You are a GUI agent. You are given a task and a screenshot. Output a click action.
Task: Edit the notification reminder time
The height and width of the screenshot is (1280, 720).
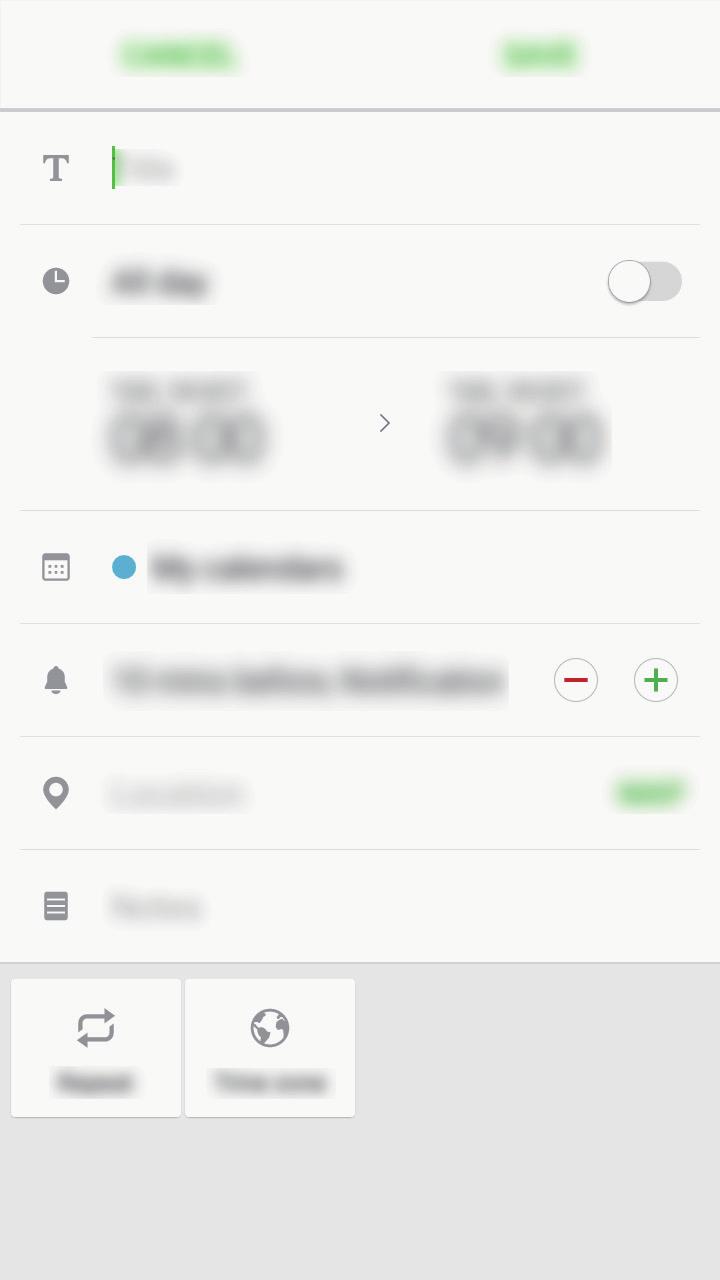[x=306, y=681]
